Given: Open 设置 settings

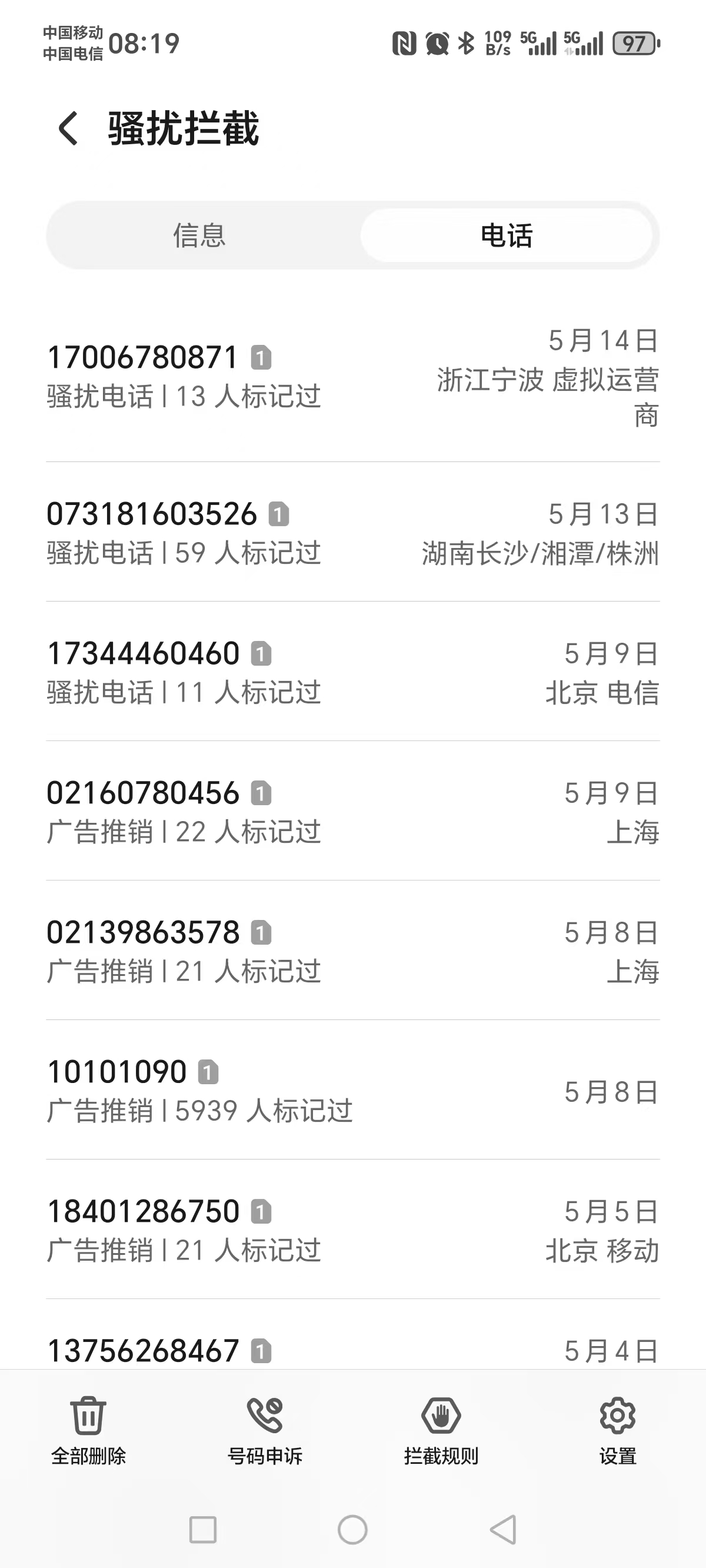Looking at the screenshot, I should click(x=618, y=1431).
